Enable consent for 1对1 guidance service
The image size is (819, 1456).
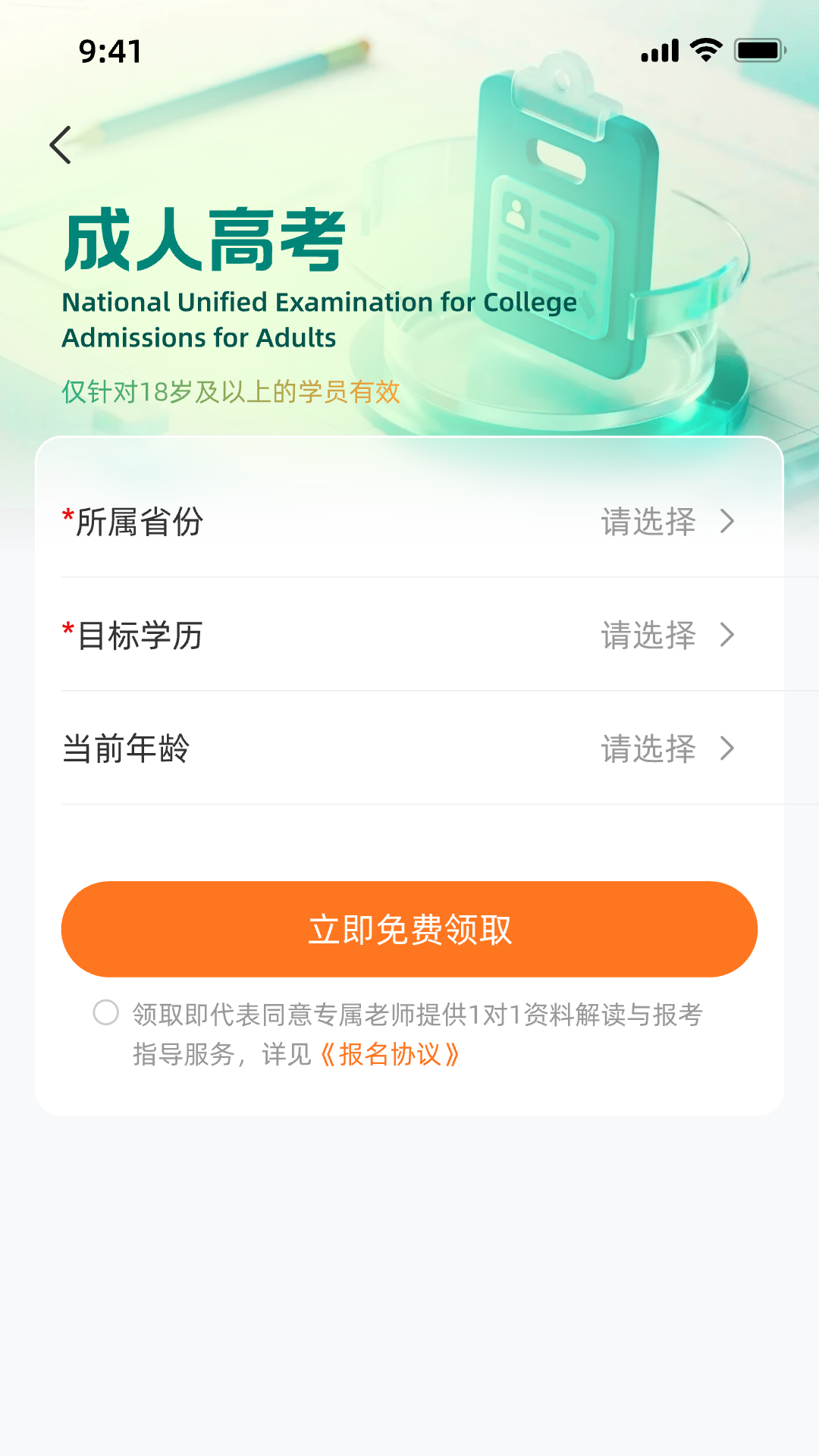(106, 1012)
